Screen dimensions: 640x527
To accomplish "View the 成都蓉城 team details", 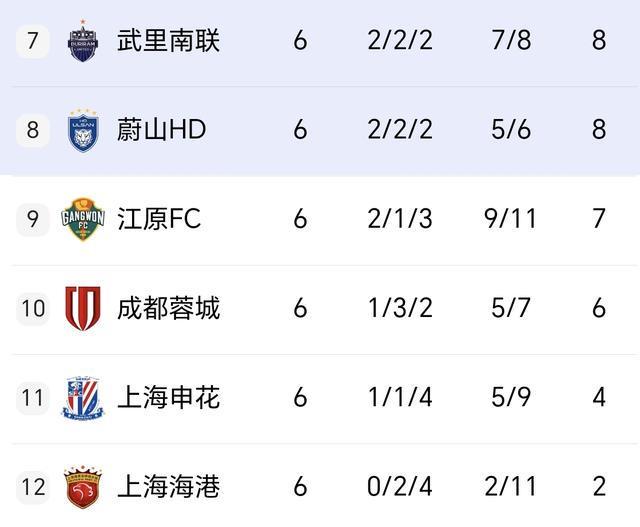I will pyautogui.click(x=168, y=308).
